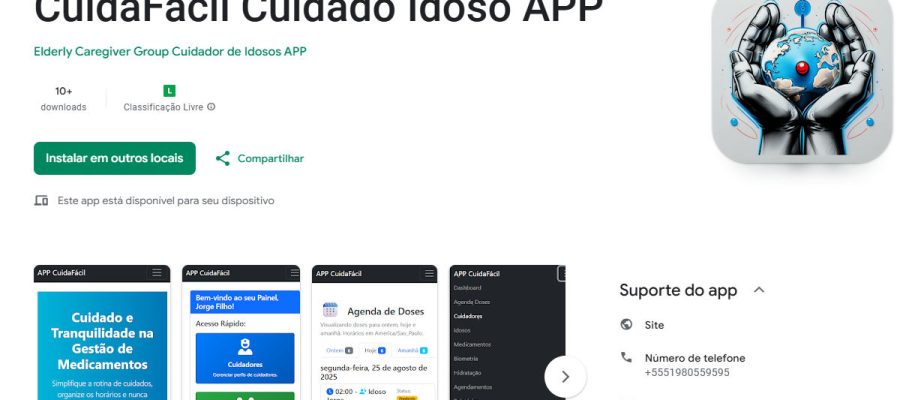Open the Agenda de Doses screenshot
This screenshot has height=400, width=900.
click(x=375, y=335)
